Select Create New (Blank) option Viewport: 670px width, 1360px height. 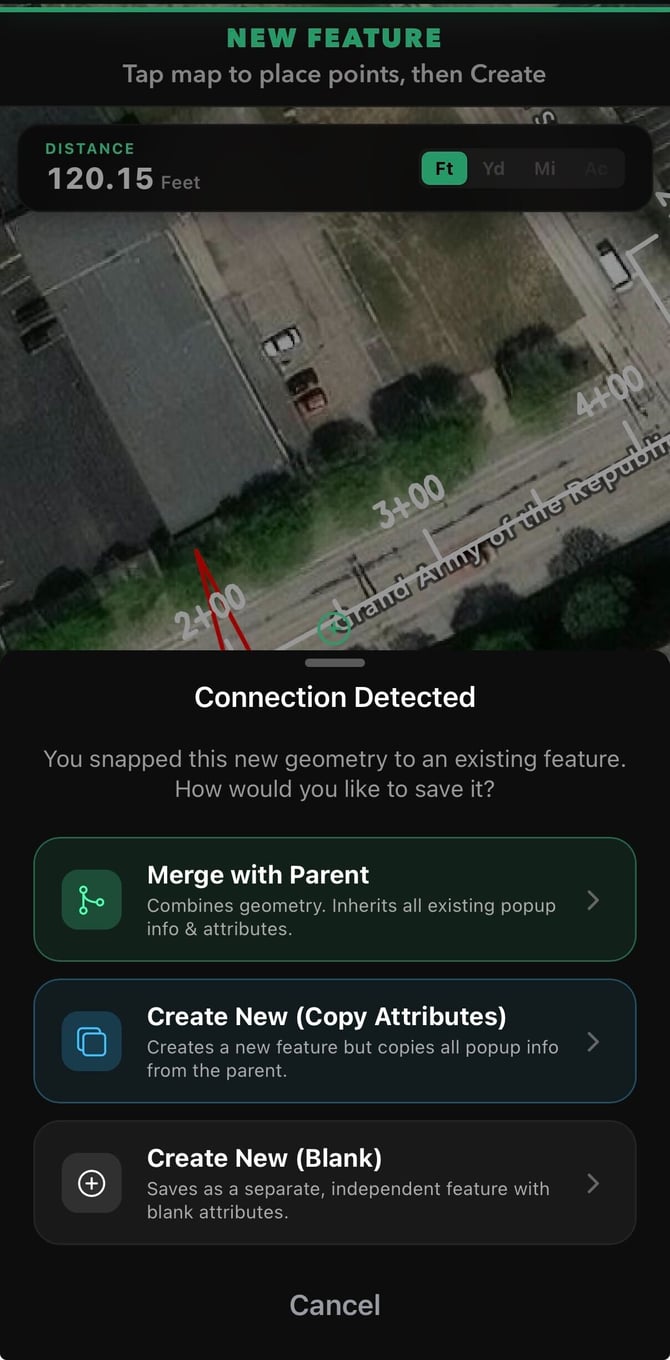pos(334,1183)
